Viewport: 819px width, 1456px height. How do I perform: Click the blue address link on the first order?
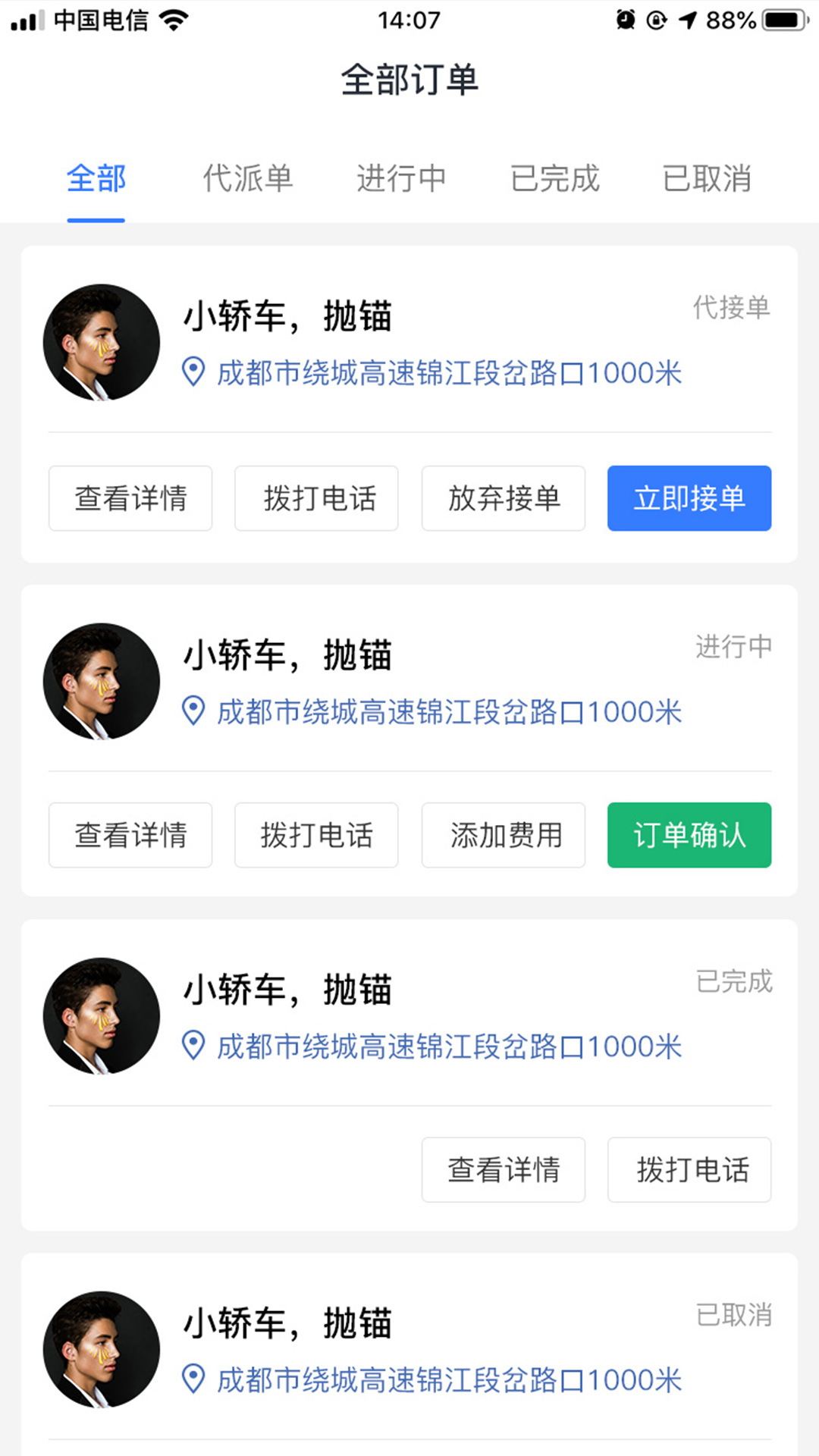coord(447,373)
